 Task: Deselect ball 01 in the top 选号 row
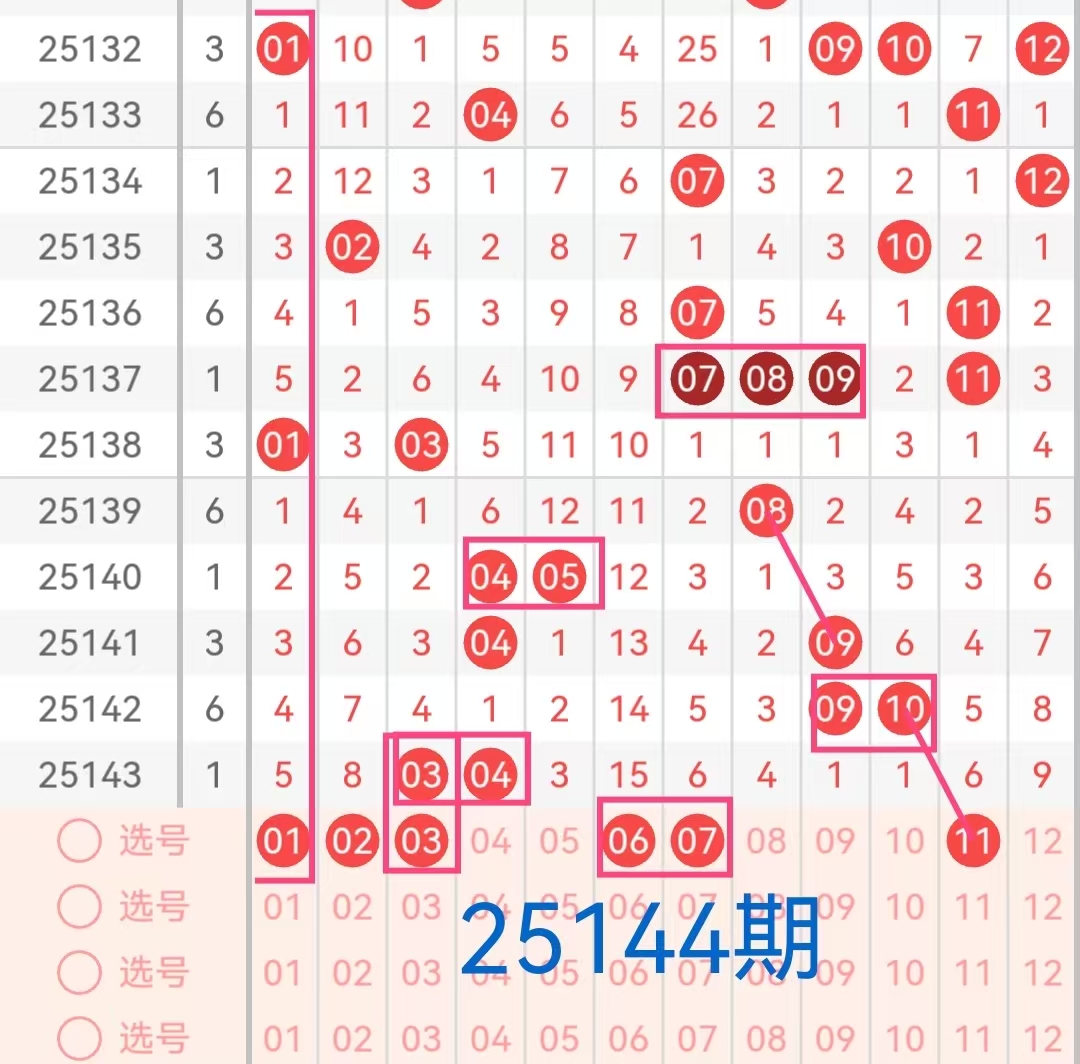click(282, 840)
